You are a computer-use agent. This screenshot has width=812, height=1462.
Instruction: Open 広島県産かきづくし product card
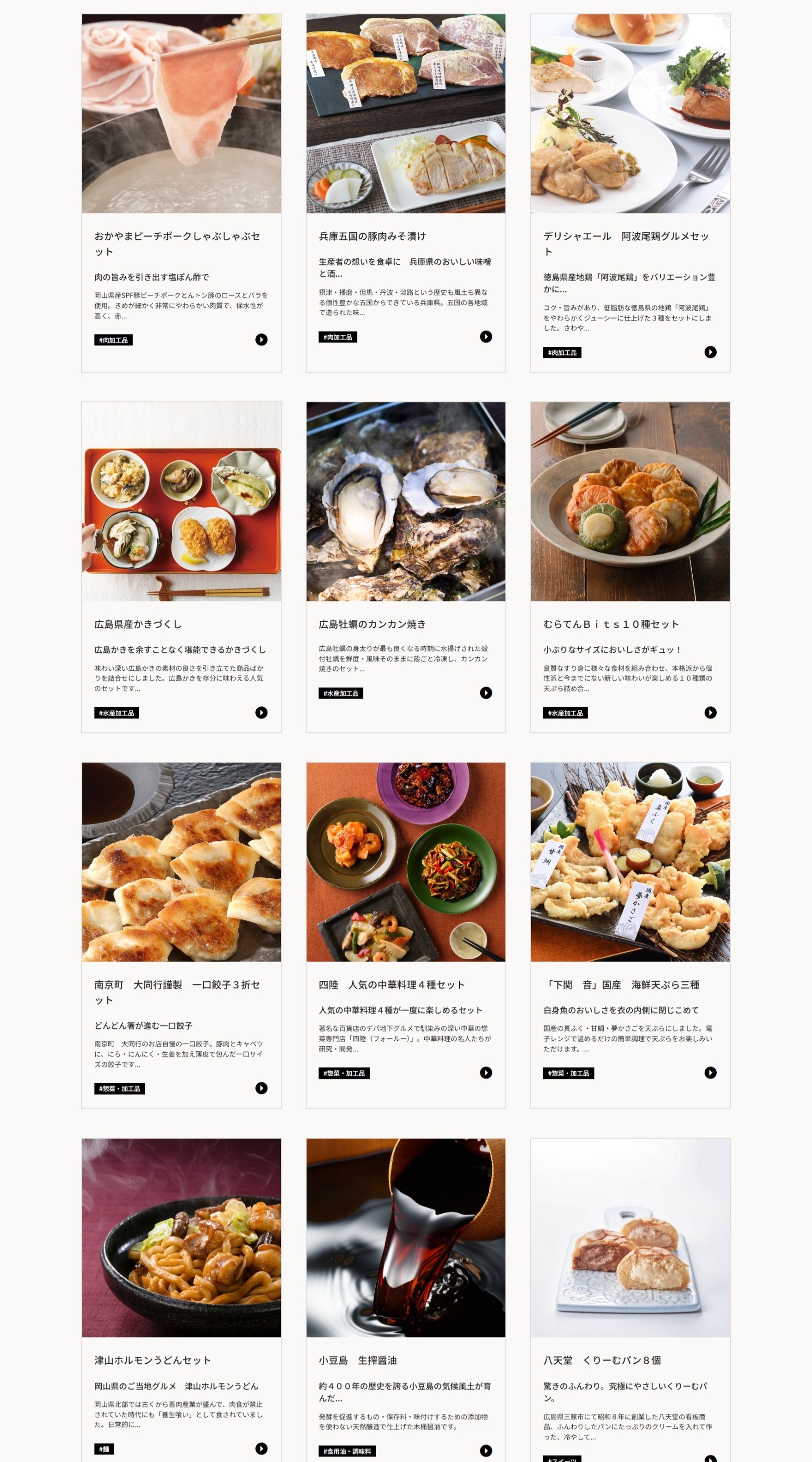click(181, 502)
